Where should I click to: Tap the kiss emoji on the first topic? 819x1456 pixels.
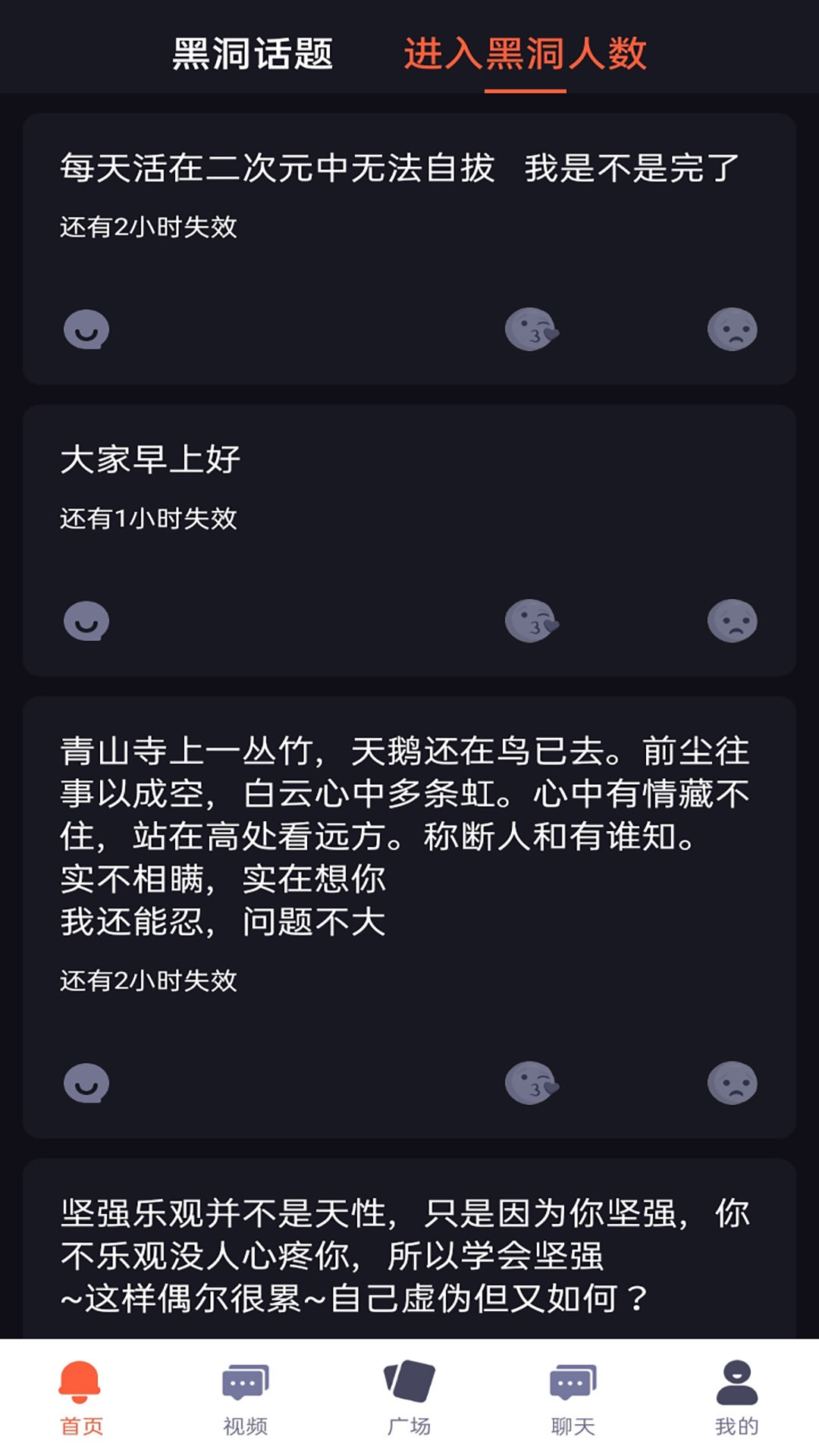(x=532, y=329)
